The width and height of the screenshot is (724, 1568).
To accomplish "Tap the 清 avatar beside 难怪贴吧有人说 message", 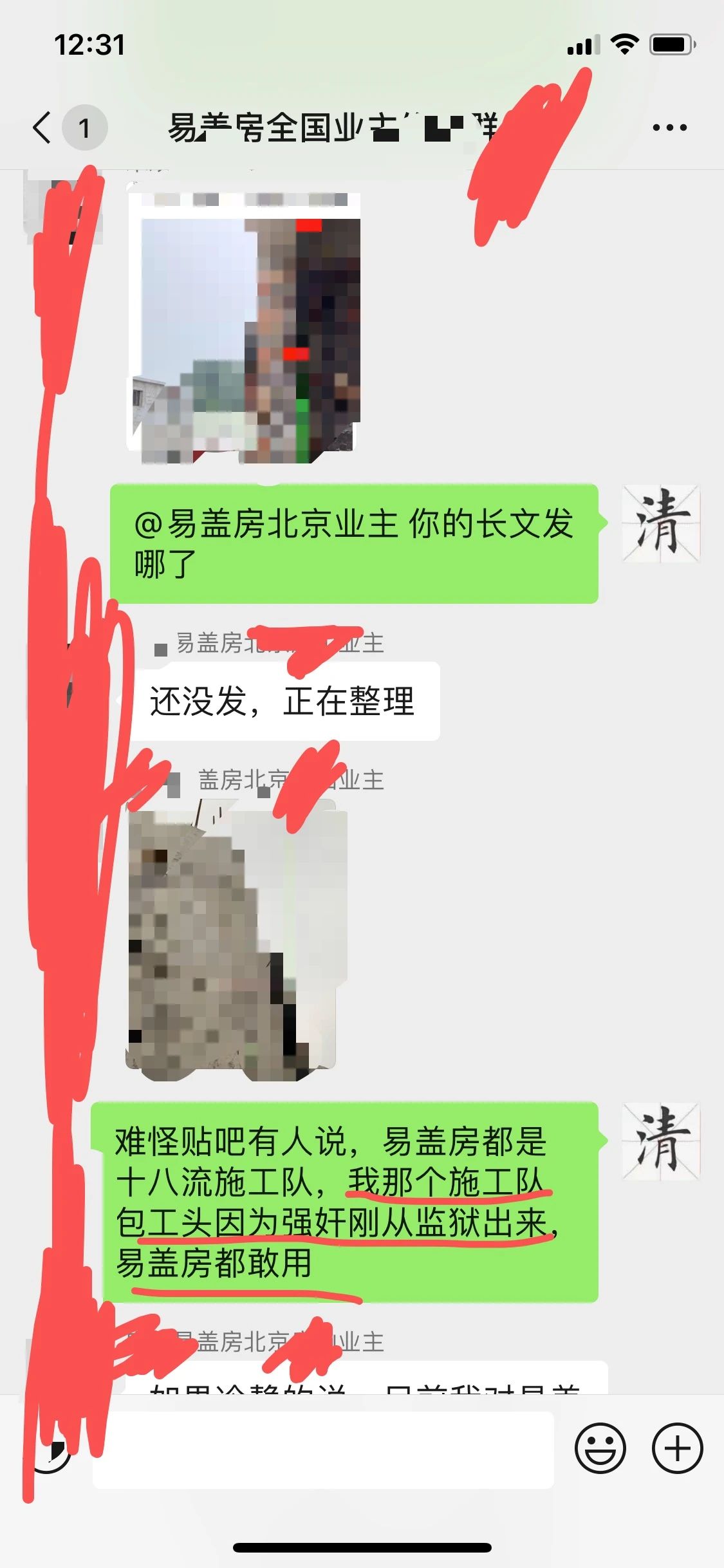I will 660,1141.
